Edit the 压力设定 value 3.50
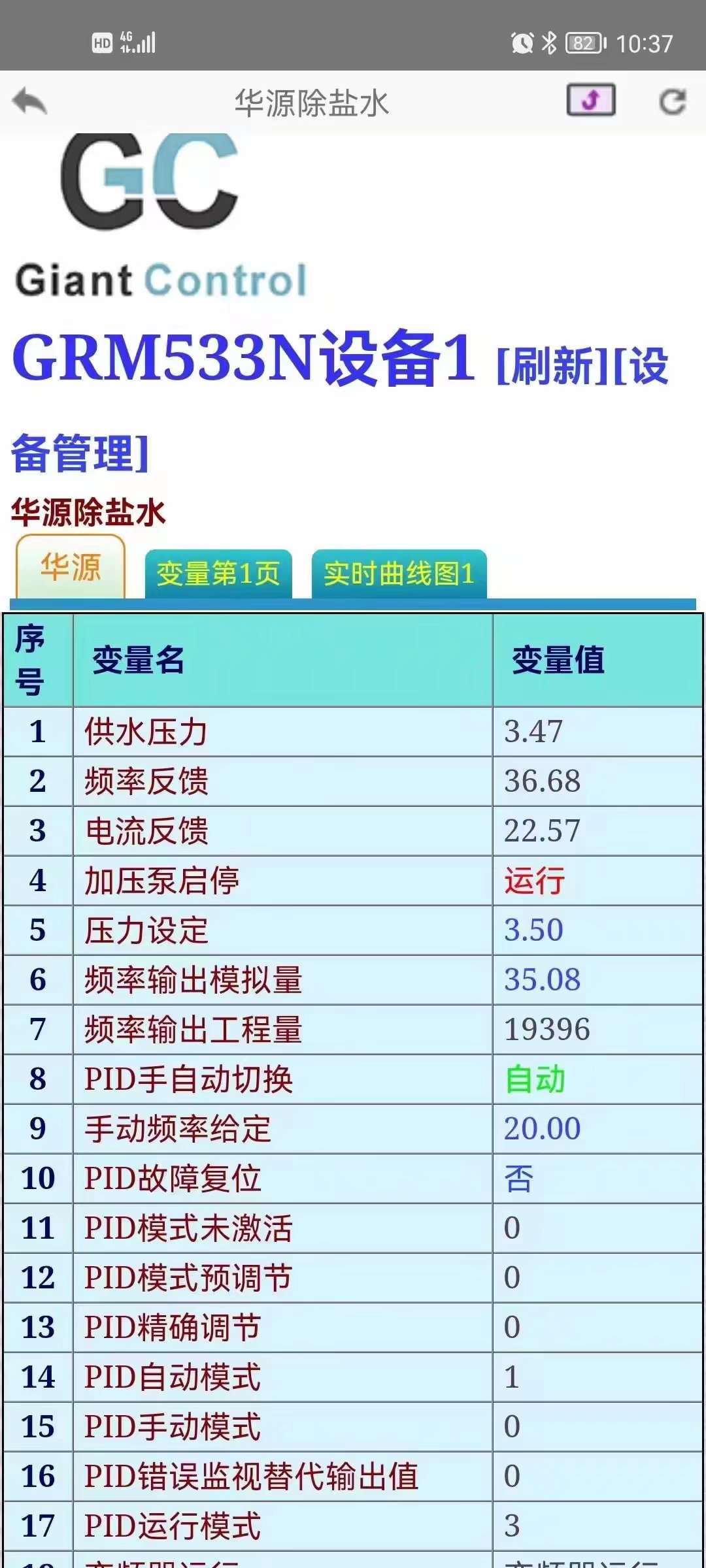The image size is (706, 1568). (x=533, y=930)
